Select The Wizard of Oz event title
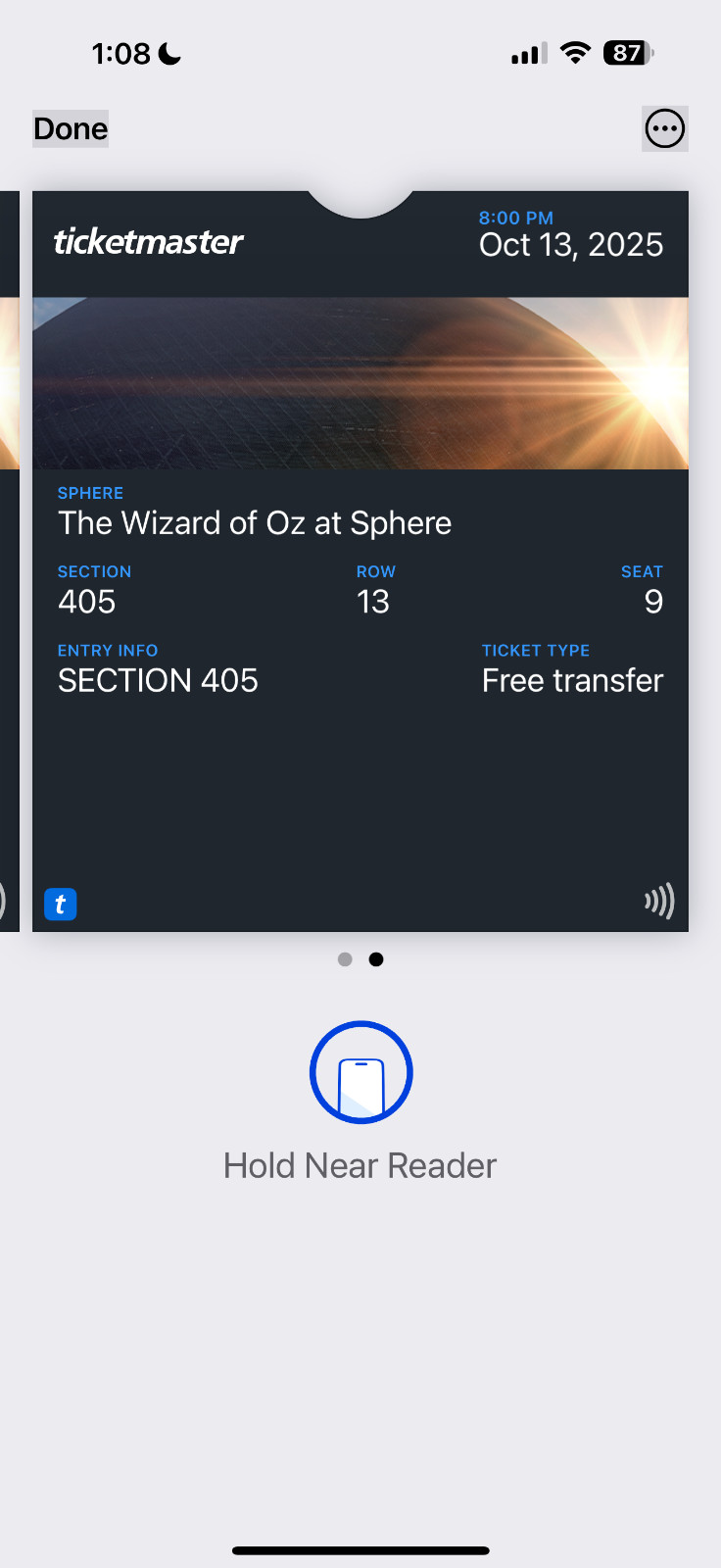Image resolution: width=721 pixels, height=1568 pixels. 254,522
